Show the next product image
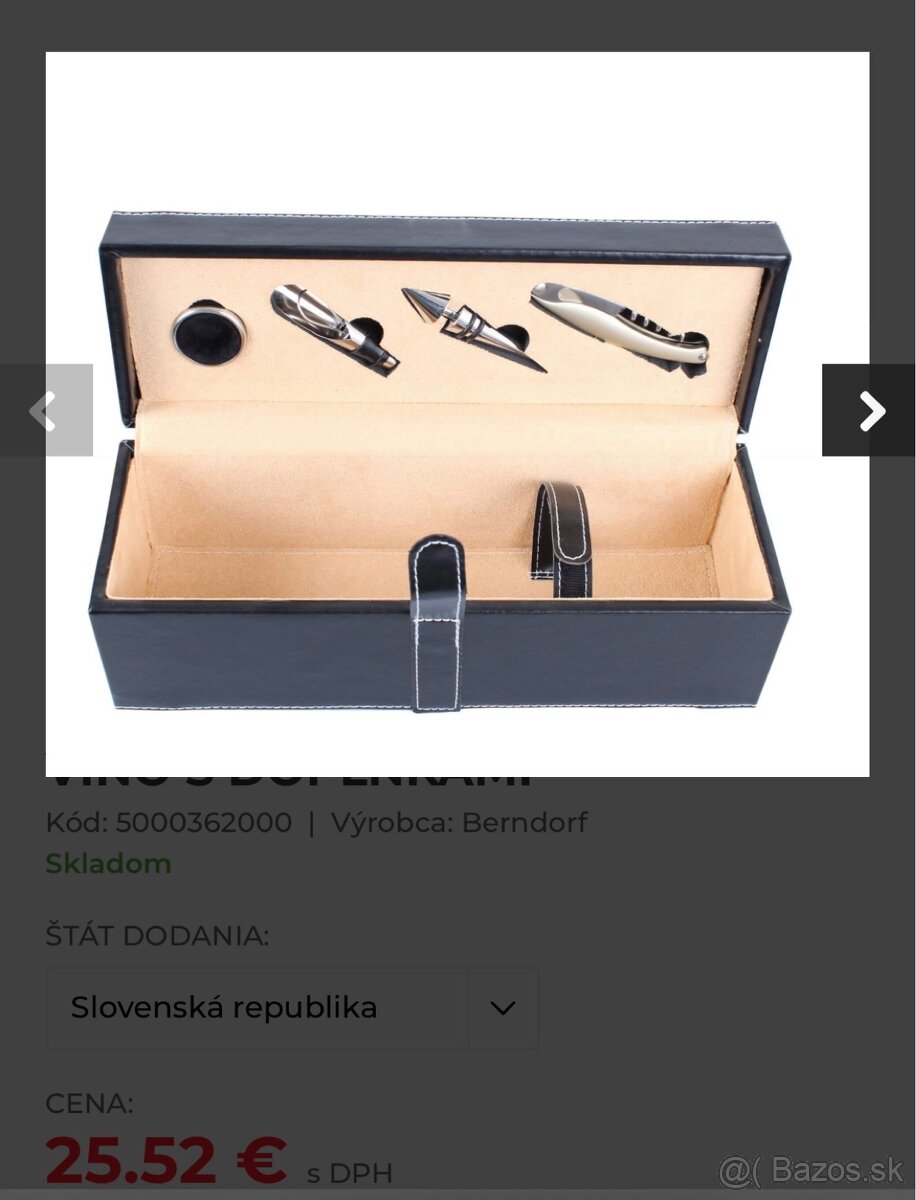This screenshot has height=1200, width=916. (869, 410)
